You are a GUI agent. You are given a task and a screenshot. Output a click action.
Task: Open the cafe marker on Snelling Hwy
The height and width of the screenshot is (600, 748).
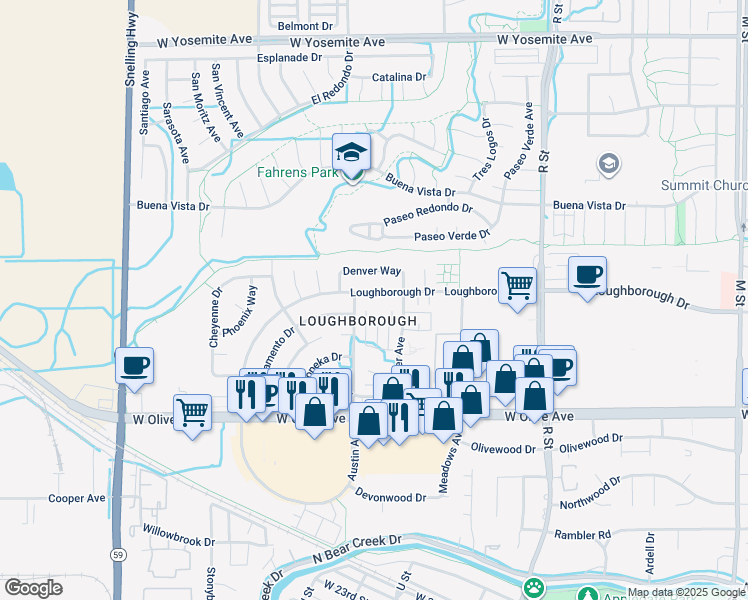(135, 366)
